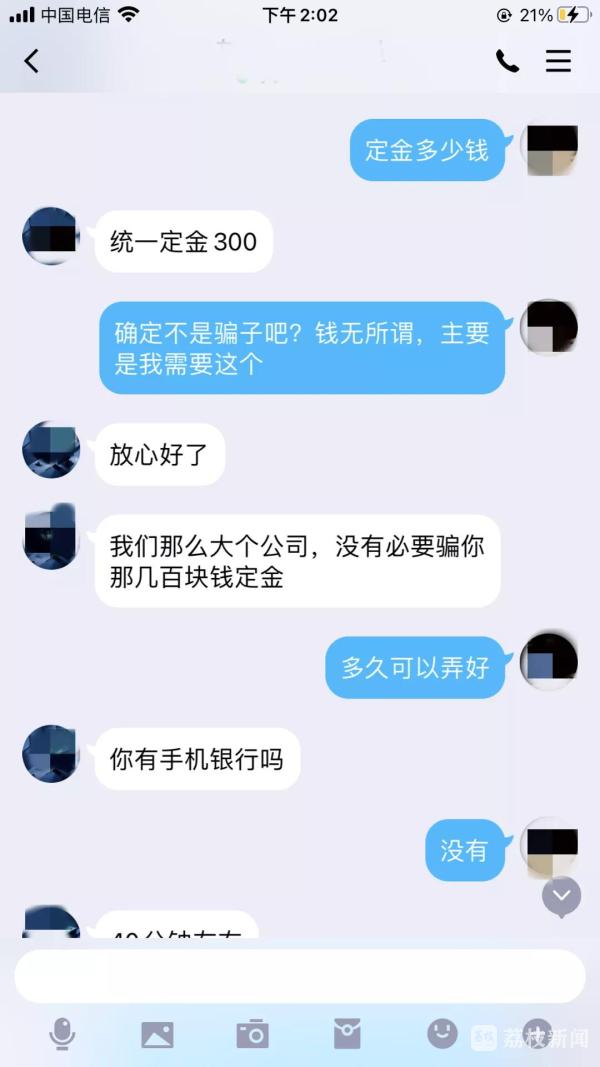The width and height of the screenshot is (600, 1067).
Task: Focus the message input field
Action: point(300,976)
